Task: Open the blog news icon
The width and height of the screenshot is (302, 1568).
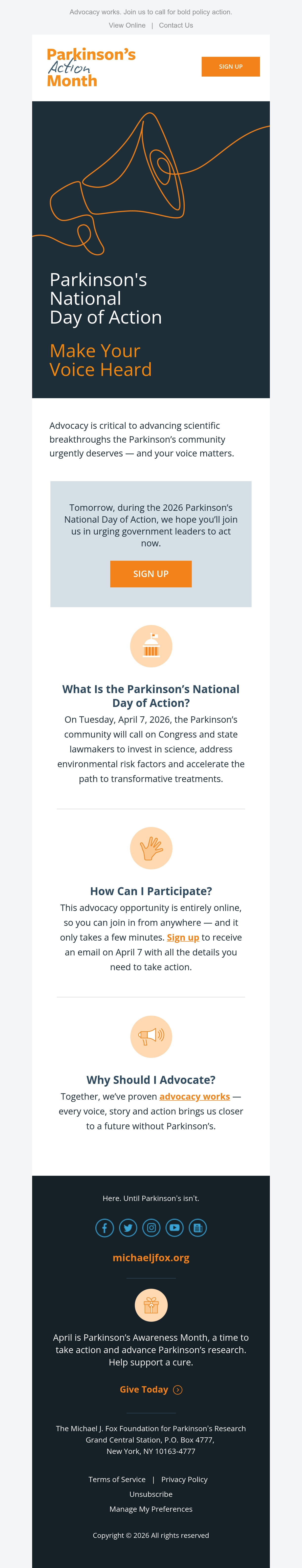Action: pos(198,1228)
